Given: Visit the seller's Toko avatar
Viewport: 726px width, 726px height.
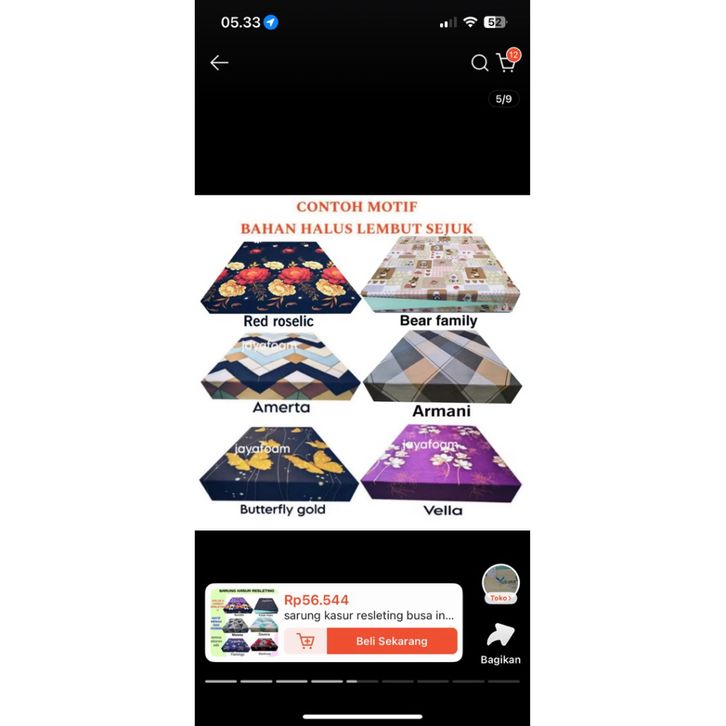Looking at the screenshot, I should [500, 583].
